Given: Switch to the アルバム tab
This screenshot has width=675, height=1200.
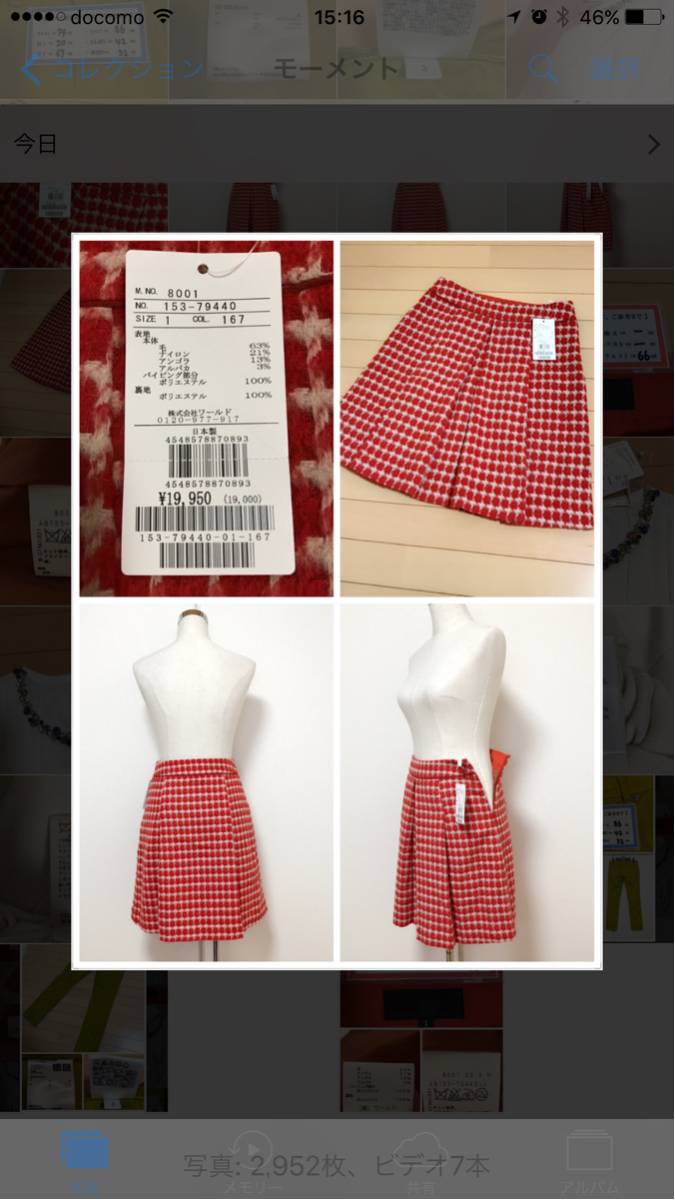Looking at the screenshot, I should [x=590, y=1160].
